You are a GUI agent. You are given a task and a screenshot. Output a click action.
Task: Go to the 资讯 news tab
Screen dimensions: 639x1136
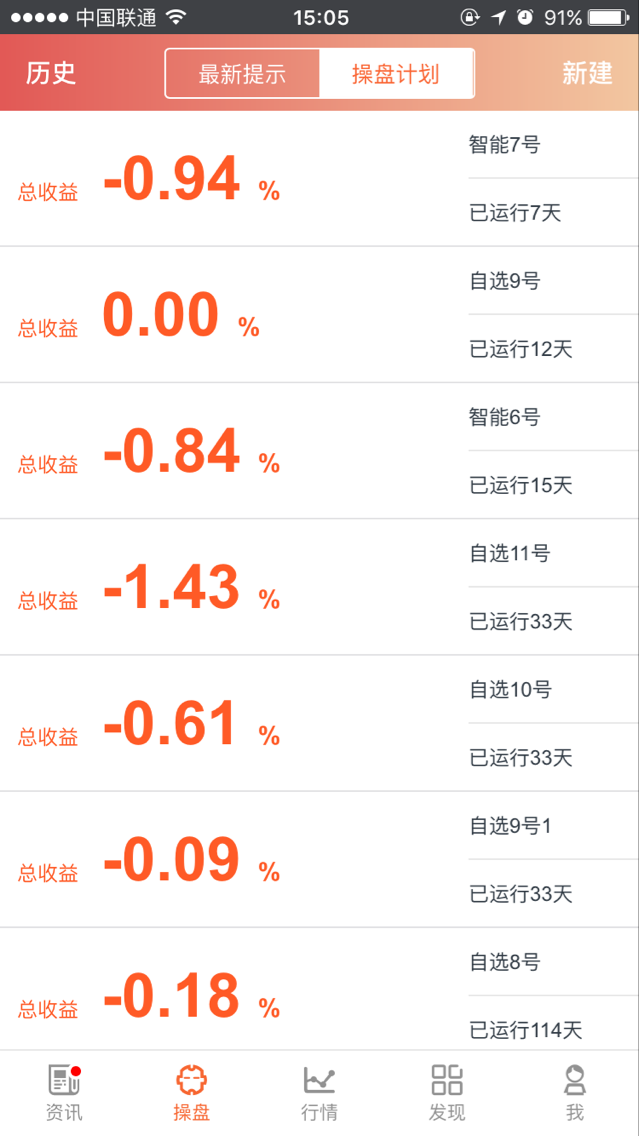(64, 1093)
